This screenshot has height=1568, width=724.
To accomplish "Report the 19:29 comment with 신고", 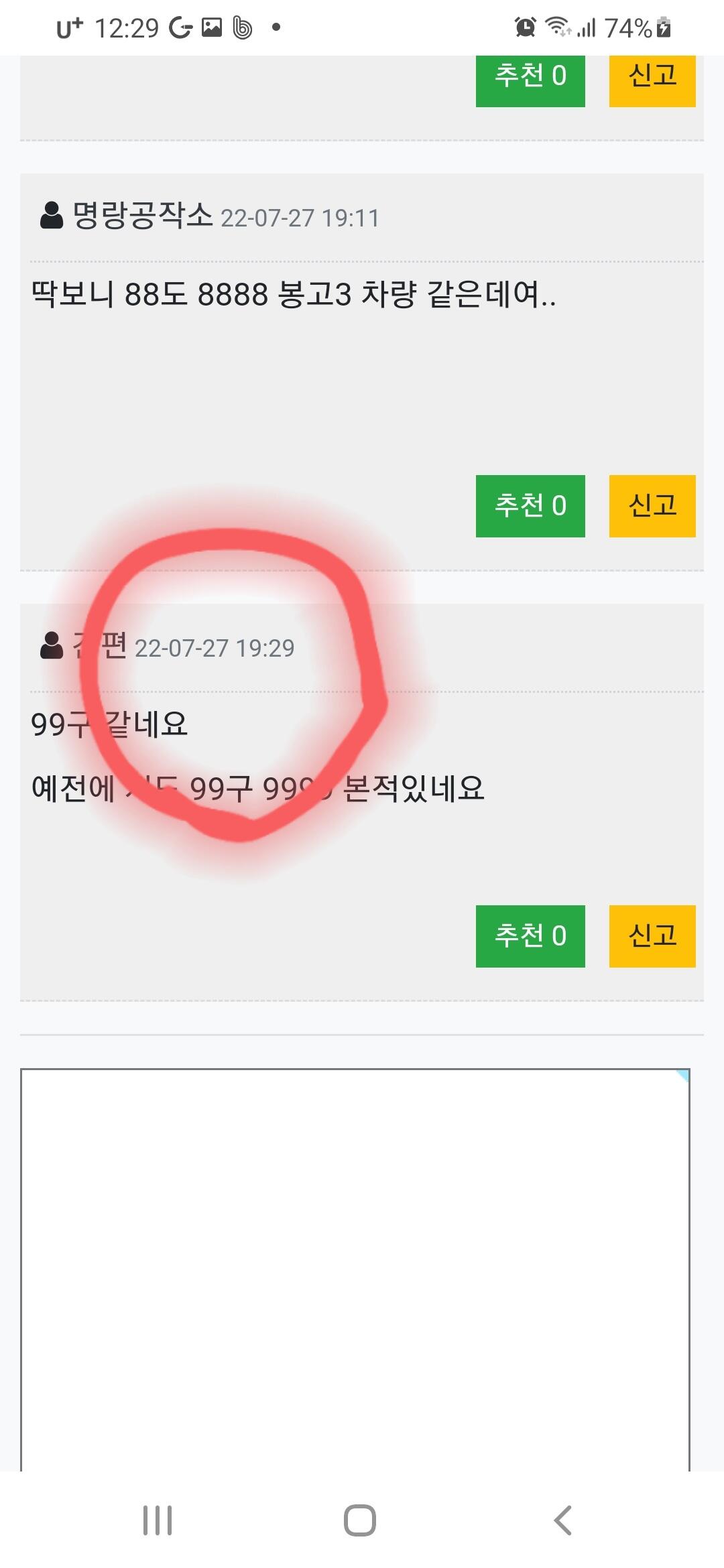I will 652,936.
